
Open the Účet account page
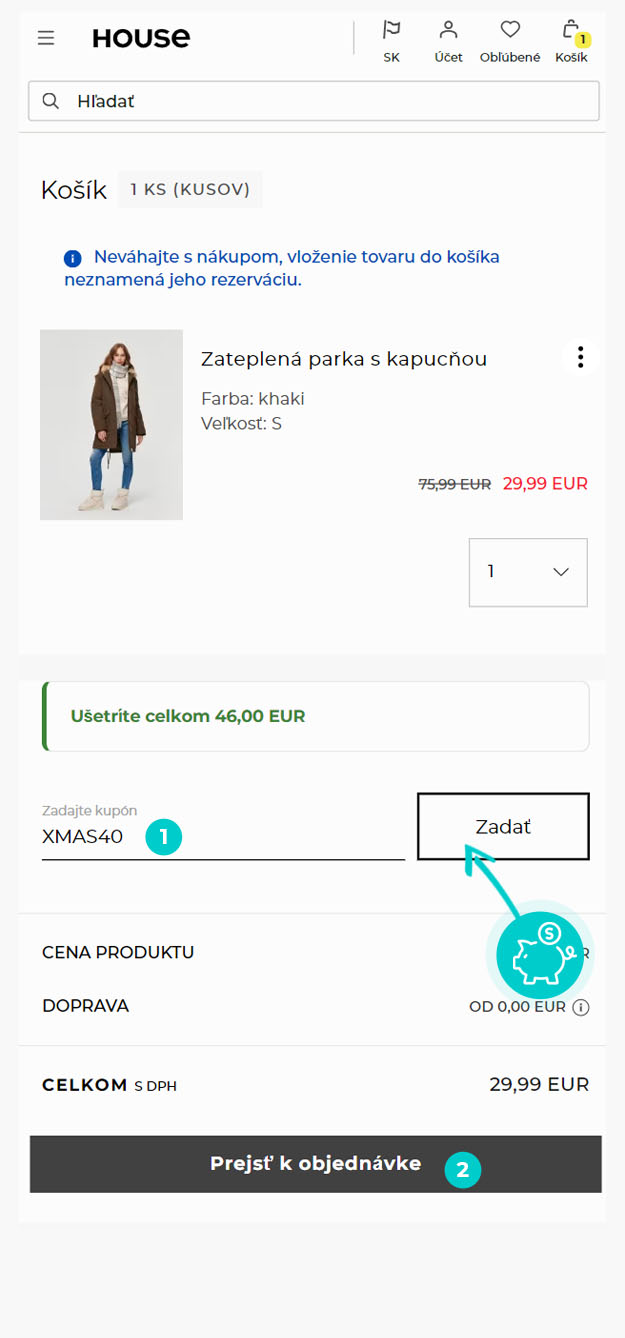pos(448,42)
